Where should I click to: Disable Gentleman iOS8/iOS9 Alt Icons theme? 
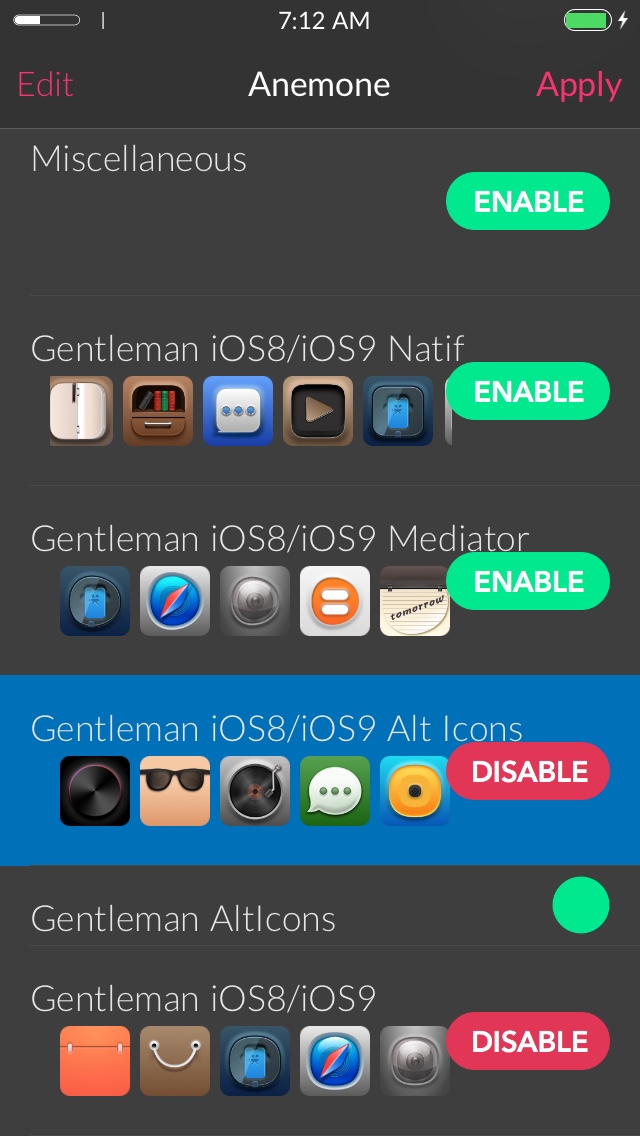click(x=528, y=772)
